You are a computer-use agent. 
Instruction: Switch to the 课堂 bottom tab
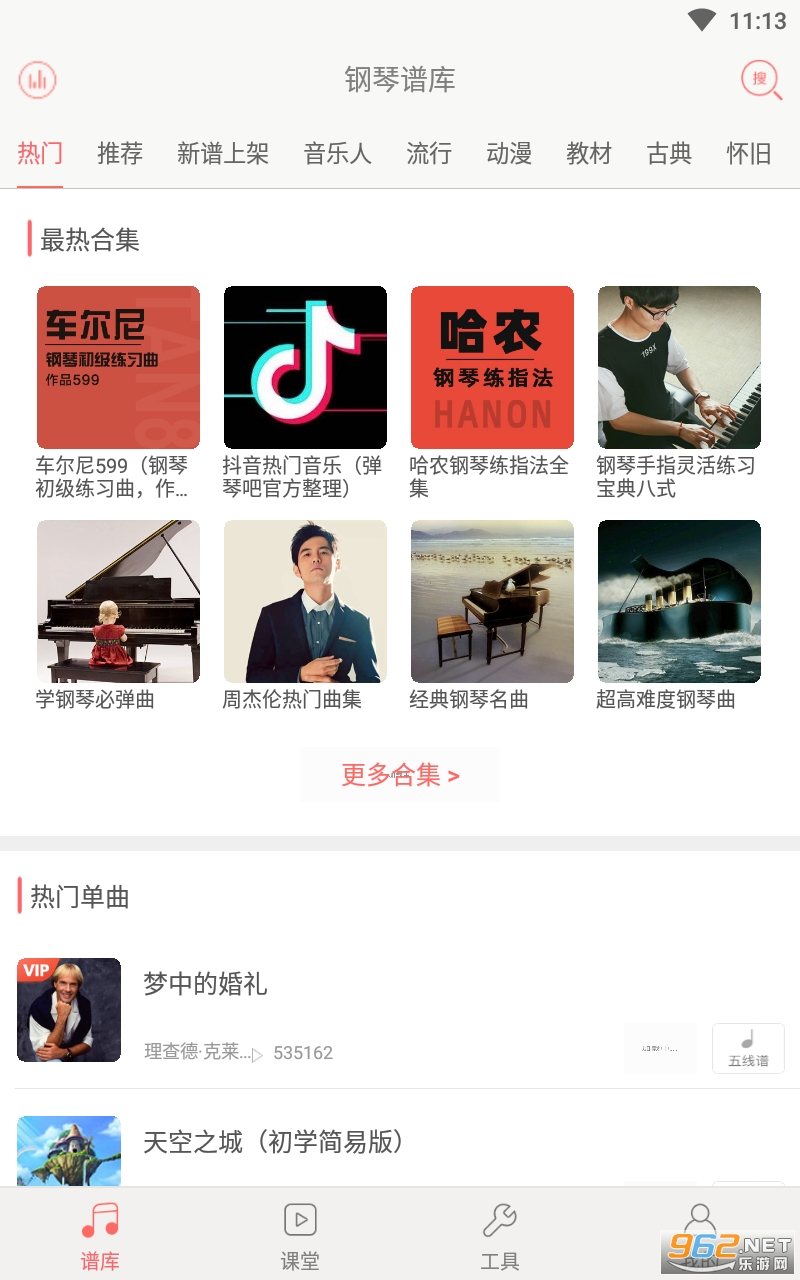tap(300, 1236)
